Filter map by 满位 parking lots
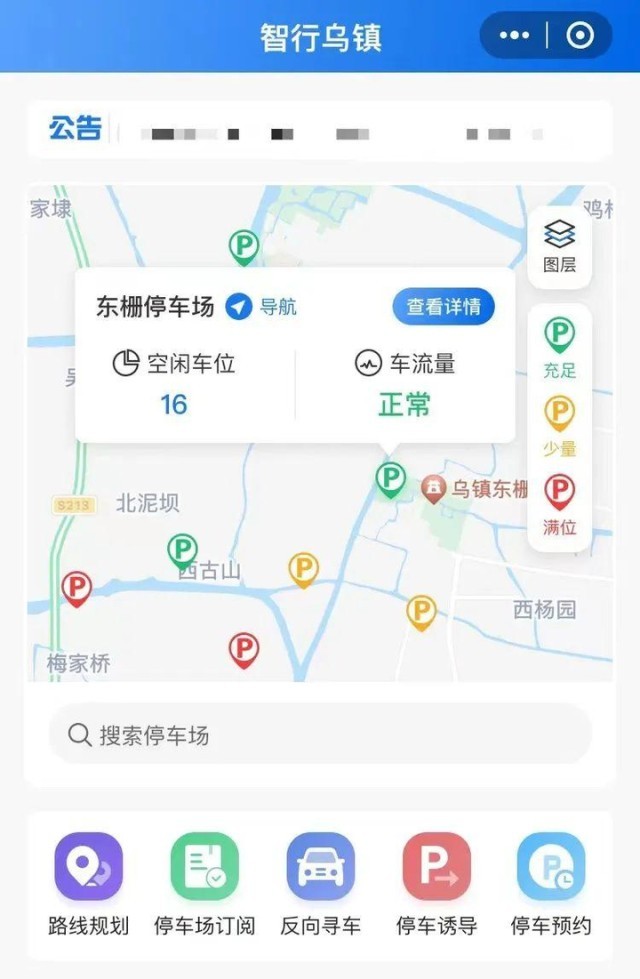This screenshot has height=979, width=640. click(x=560, y=505)
